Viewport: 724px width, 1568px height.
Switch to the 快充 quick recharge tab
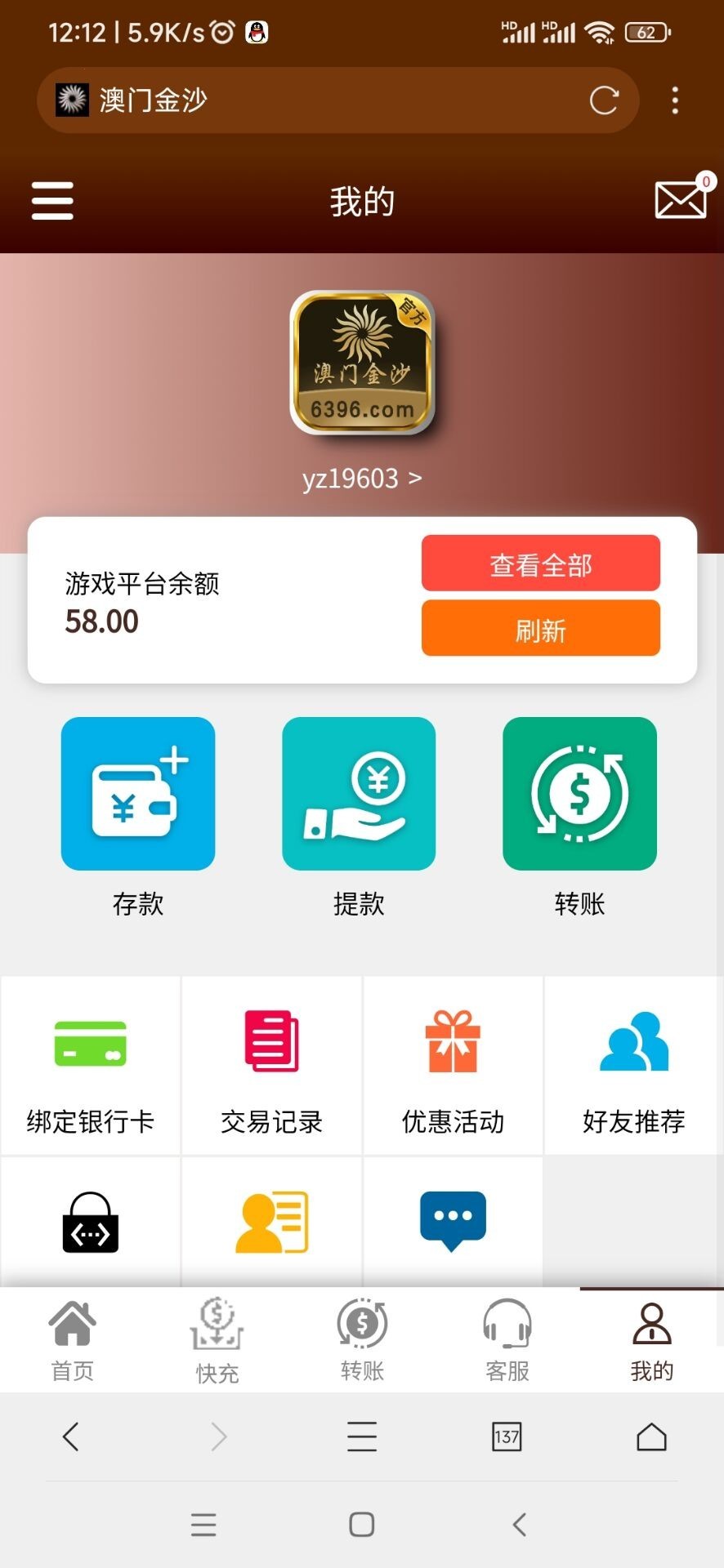click(217, 1340)
